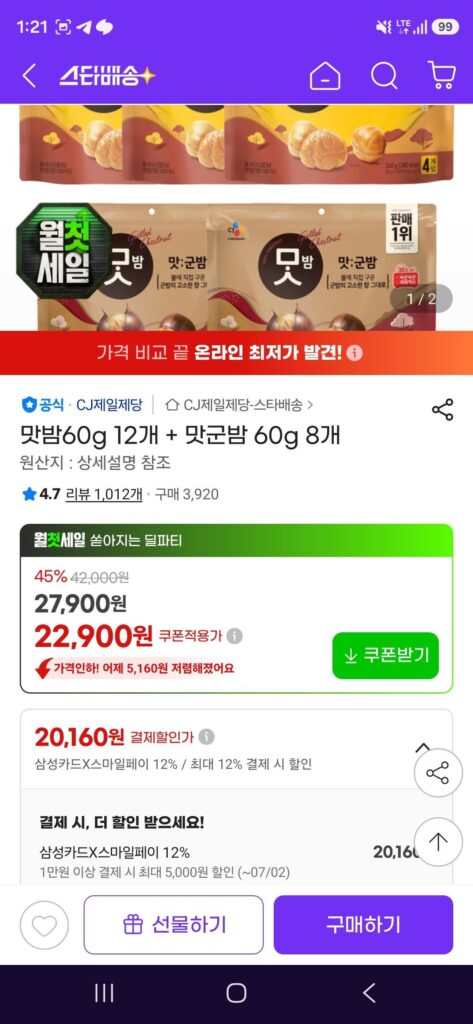Viewport: 473px width, 1024px height.
Task: Open the product image gallery
Action: (x=236, y=217)
